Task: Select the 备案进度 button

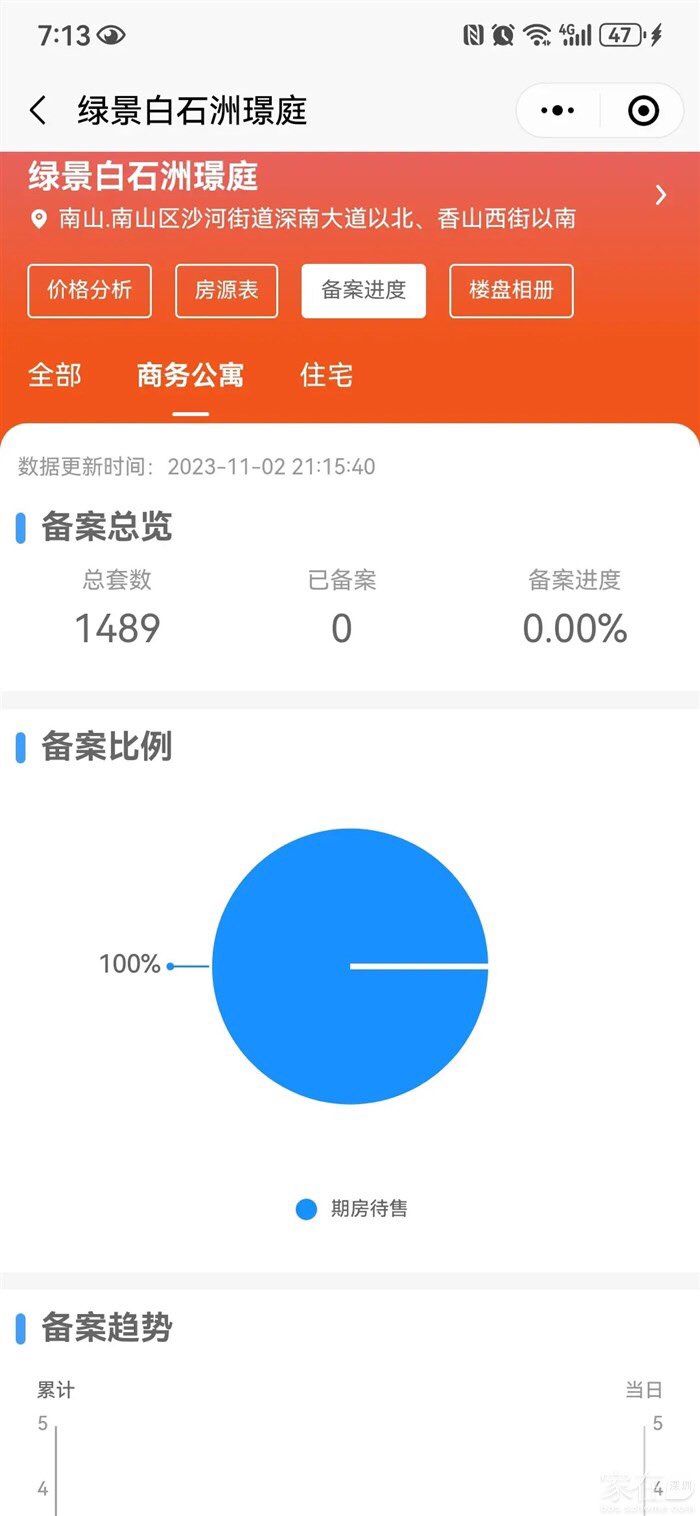Action: pyautogui.click(x=363, y=291)
